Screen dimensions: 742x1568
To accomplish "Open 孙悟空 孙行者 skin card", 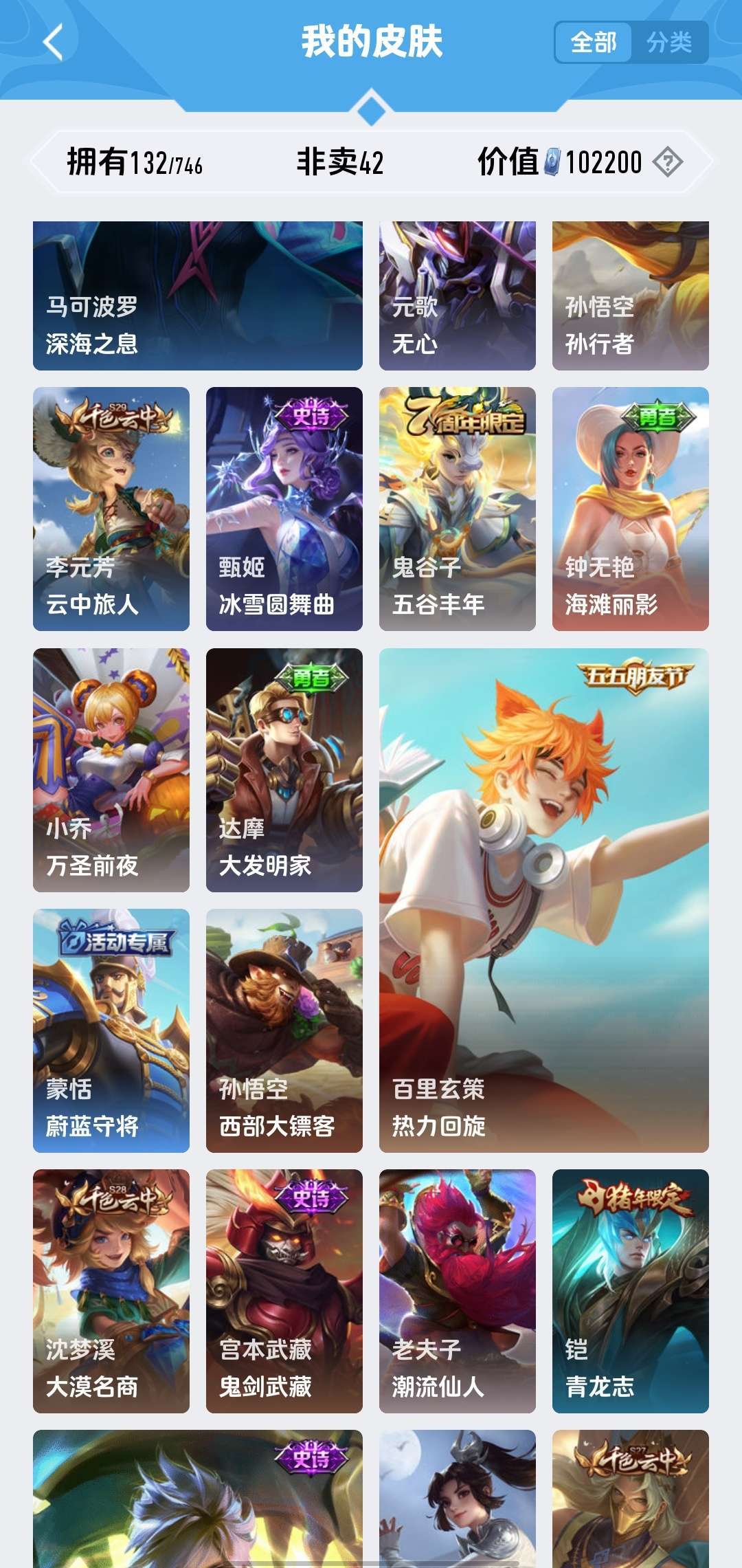I will tap(631, 296).
